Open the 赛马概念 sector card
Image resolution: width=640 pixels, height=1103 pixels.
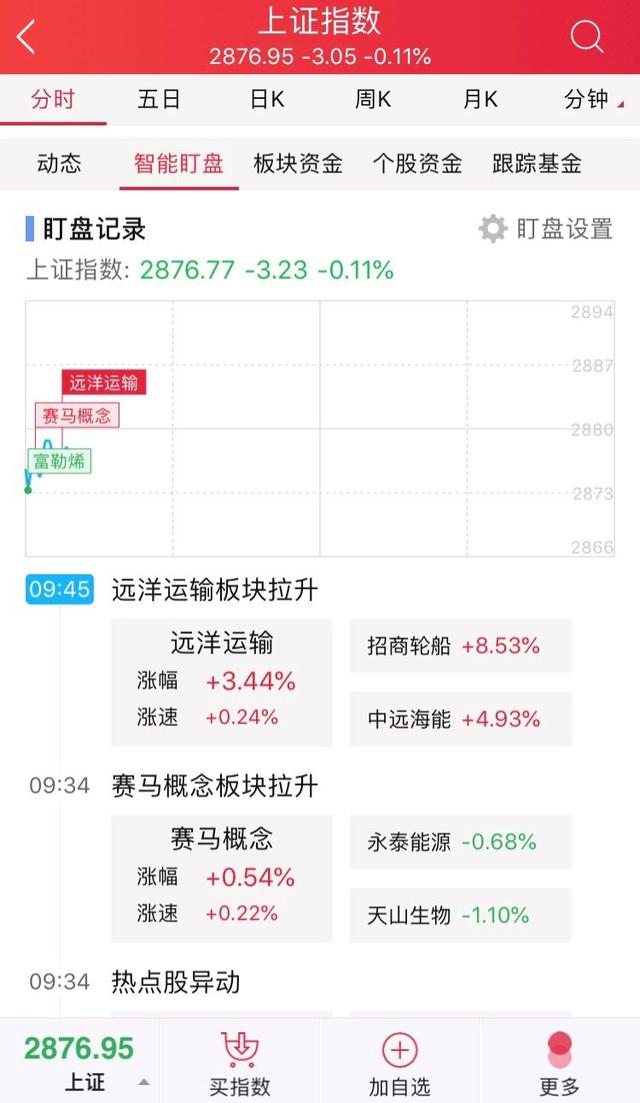click(x=222, y=878)
